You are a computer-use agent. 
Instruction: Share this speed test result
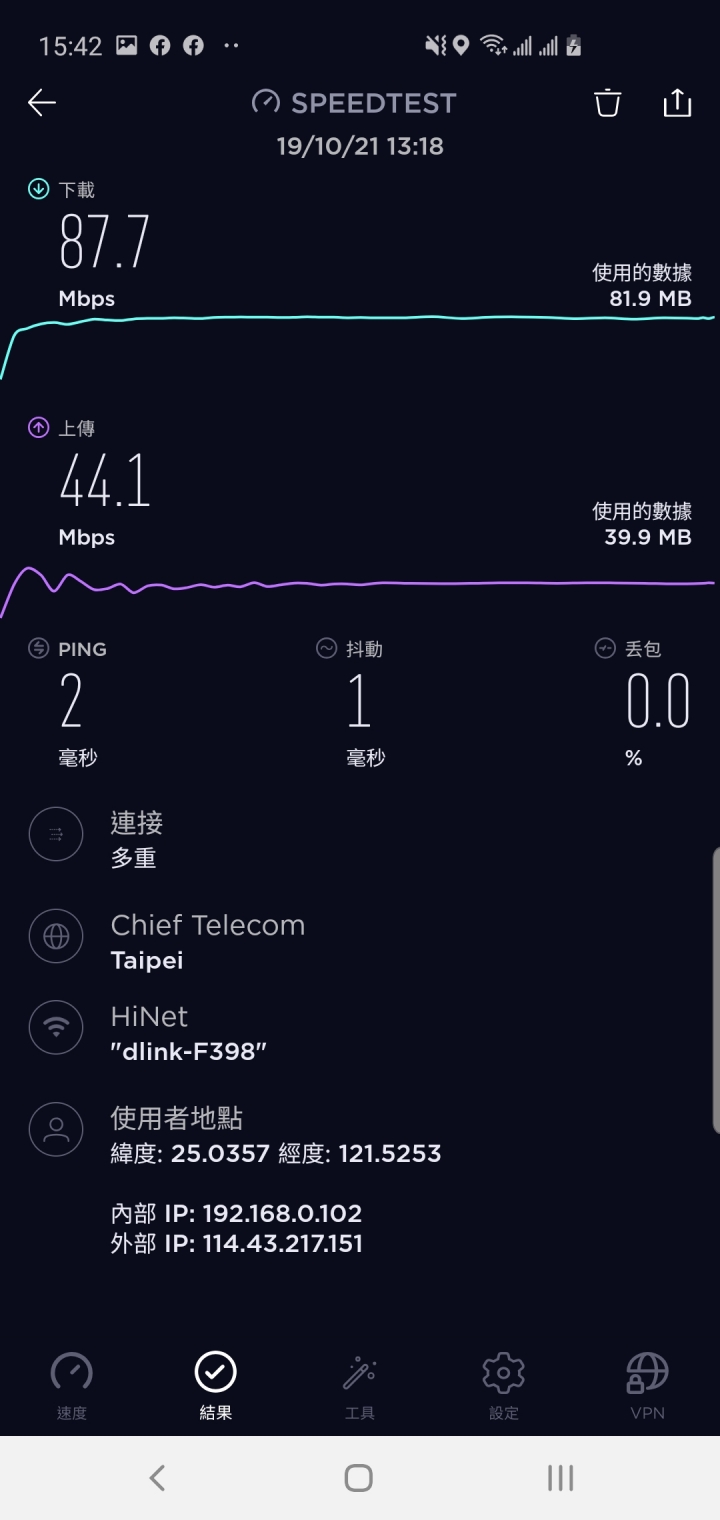coord(677,102)
